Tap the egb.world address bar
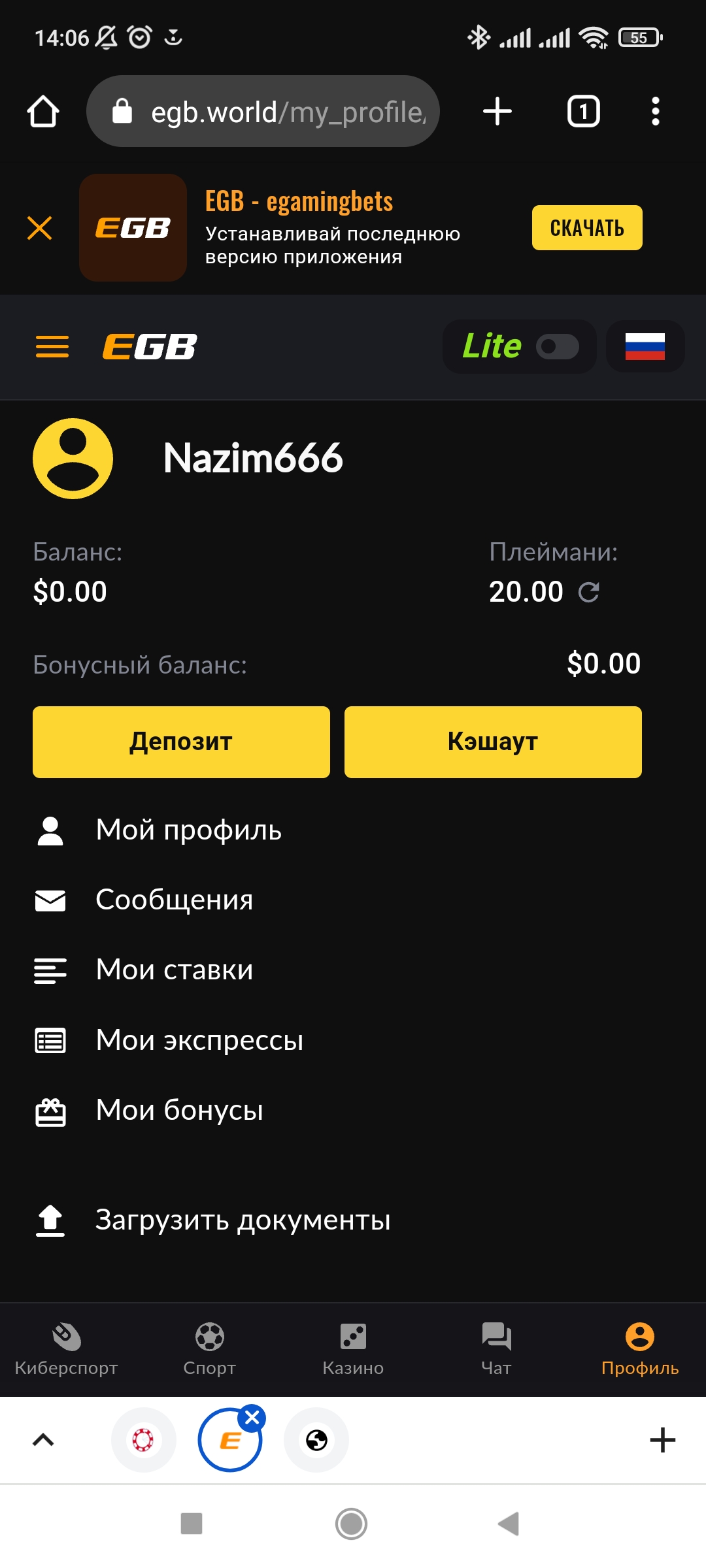Screen dimensions: 706x1568 [263, 111]
